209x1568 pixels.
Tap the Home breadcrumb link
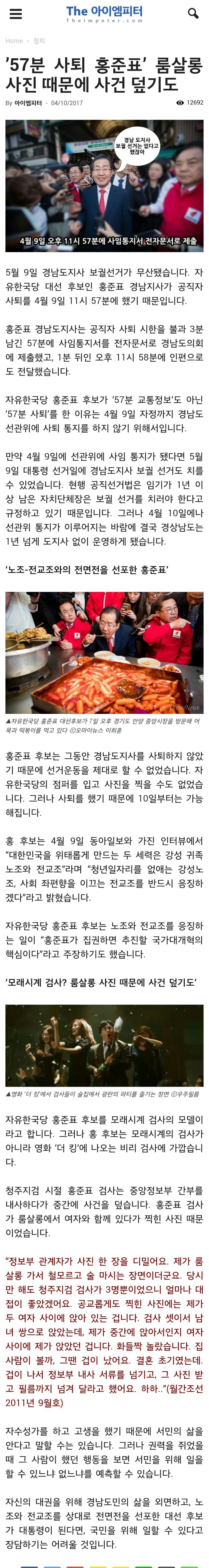coord(14,41)
